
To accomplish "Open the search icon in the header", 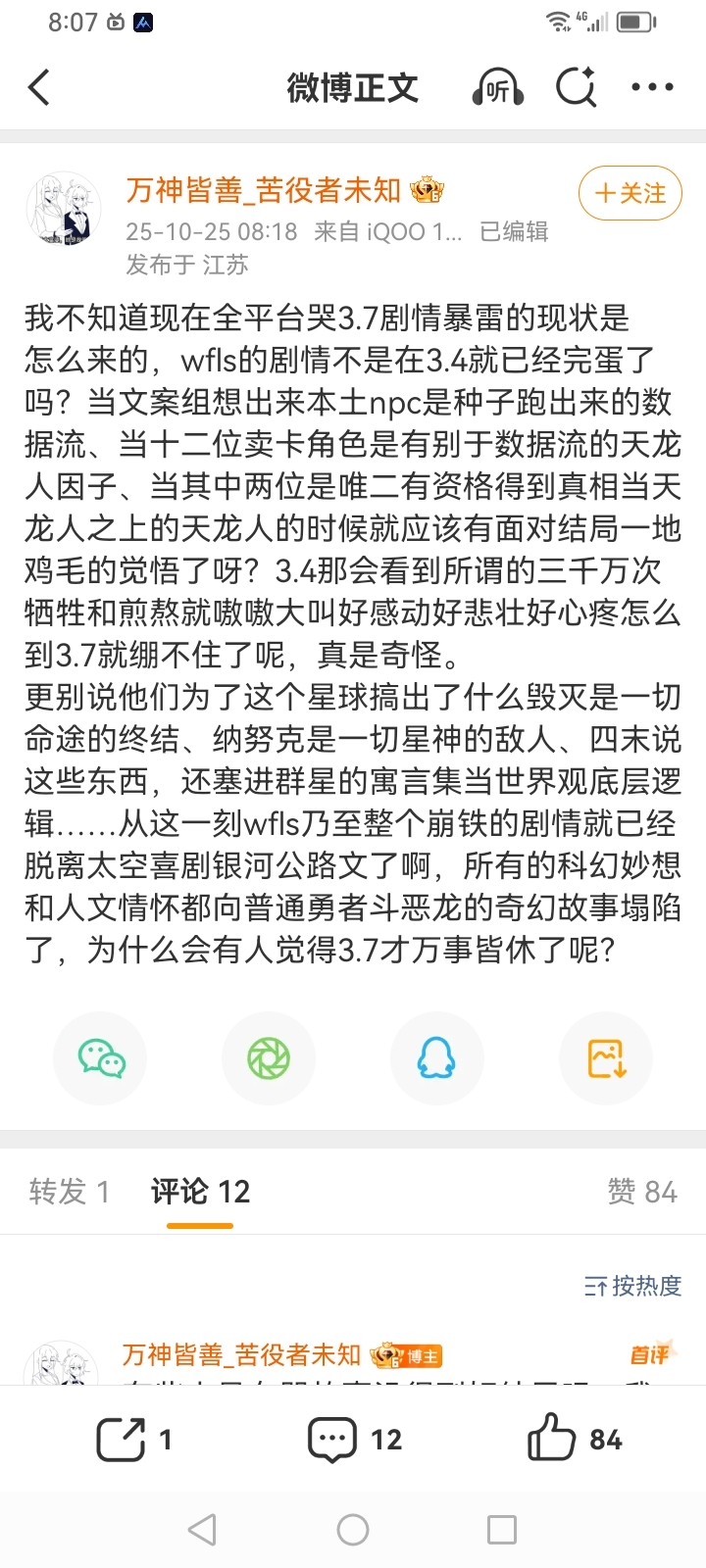I will (576, 88).
